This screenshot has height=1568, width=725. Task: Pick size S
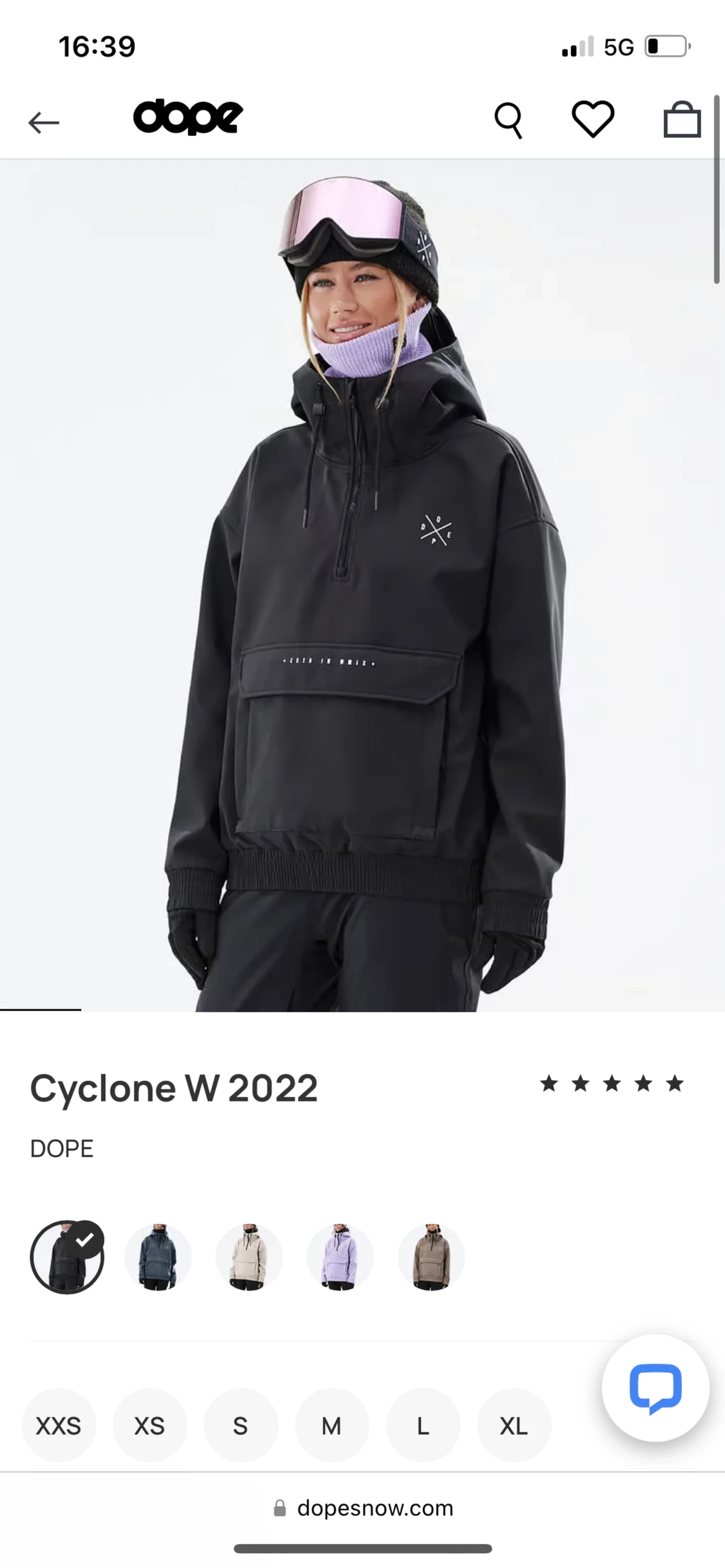coord(240,1426)
